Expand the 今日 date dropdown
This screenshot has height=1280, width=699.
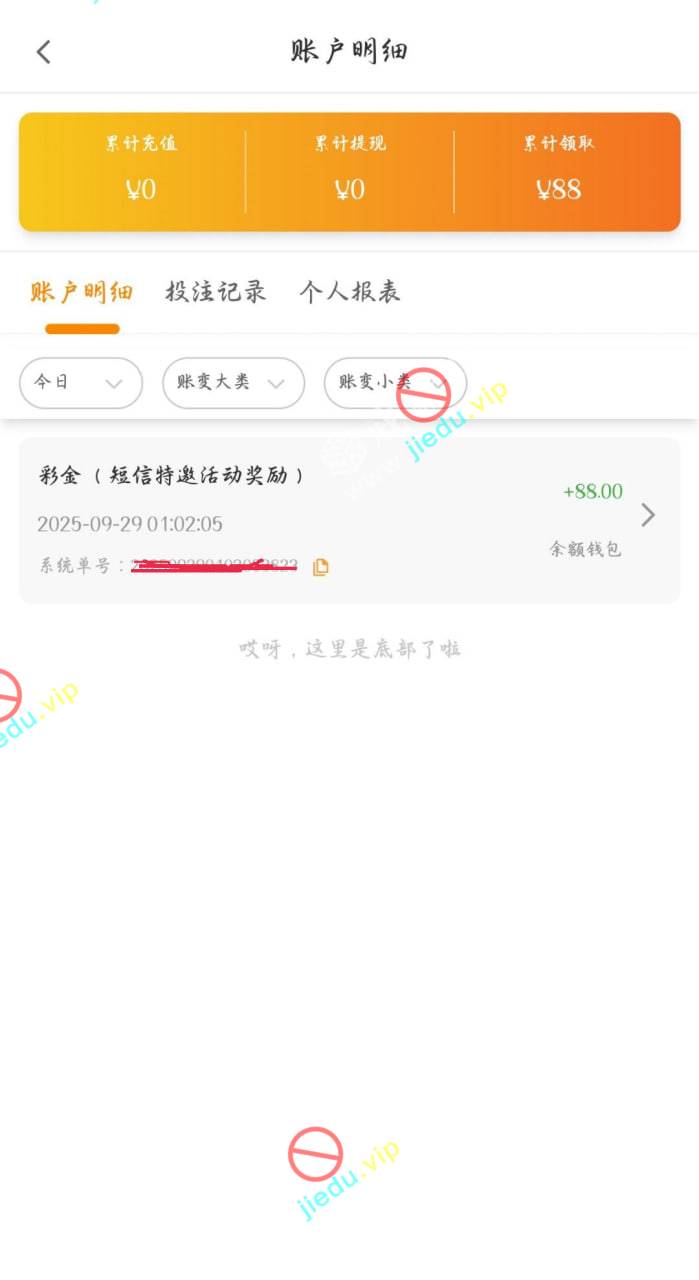pos(81,382)
